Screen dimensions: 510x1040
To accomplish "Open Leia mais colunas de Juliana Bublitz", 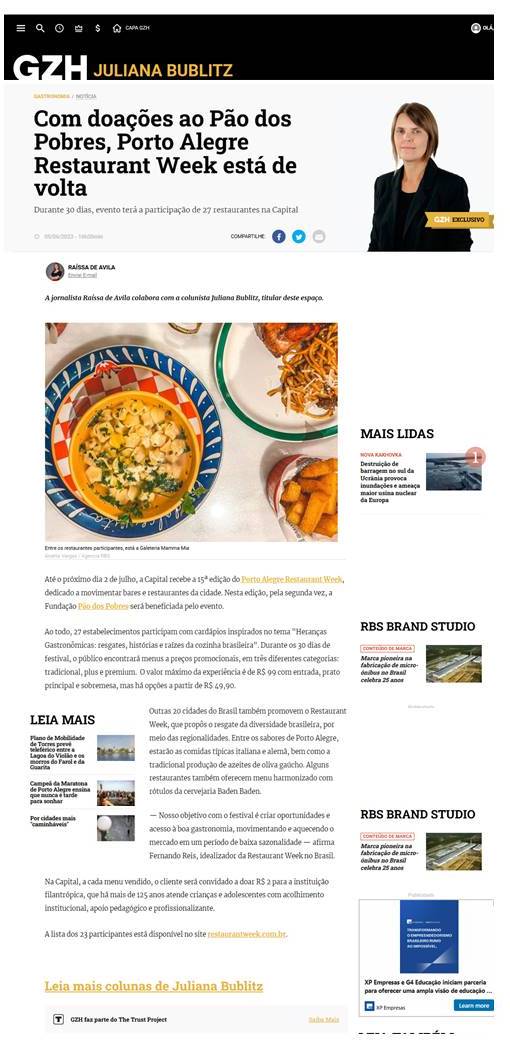I will coord(154,986).
